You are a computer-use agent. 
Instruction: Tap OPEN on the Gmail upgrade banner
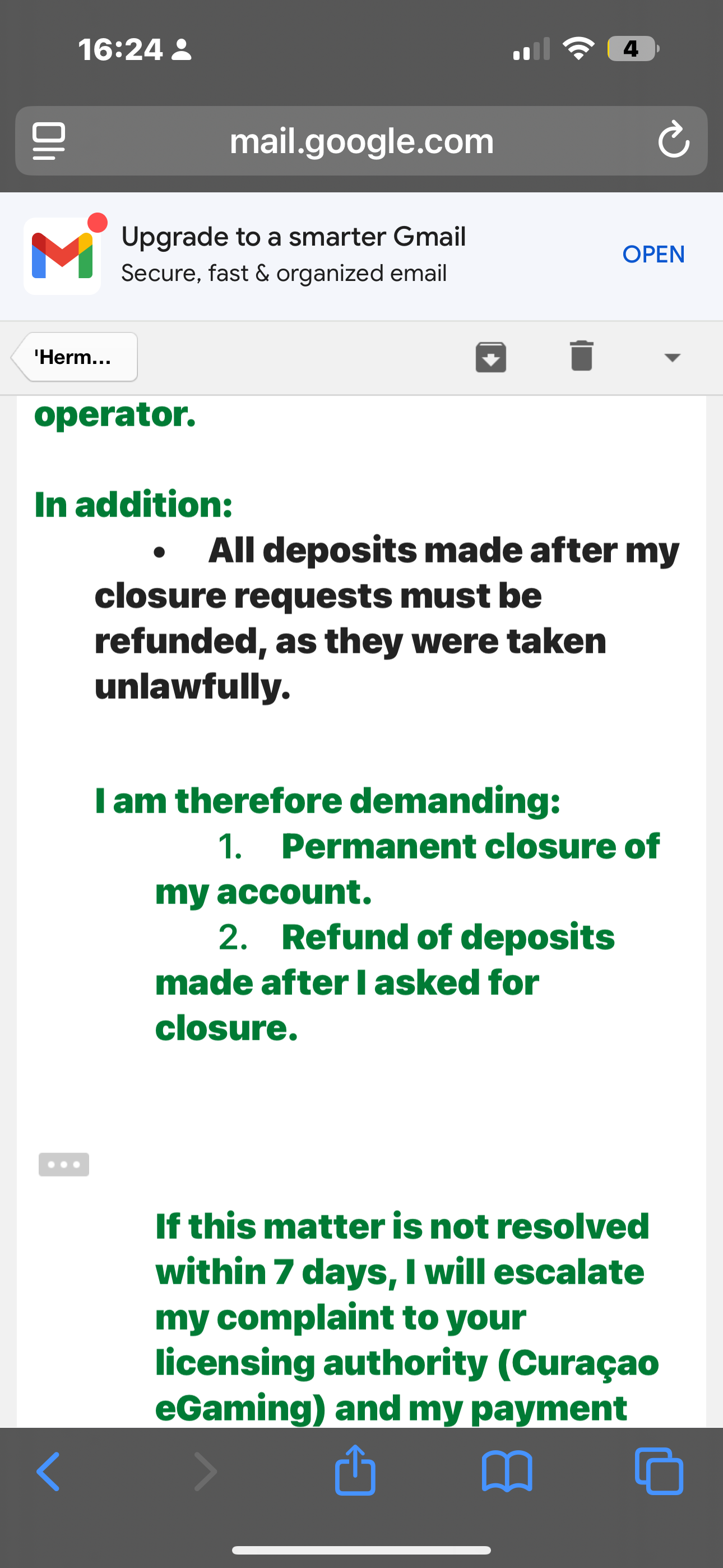coord(653,255)
